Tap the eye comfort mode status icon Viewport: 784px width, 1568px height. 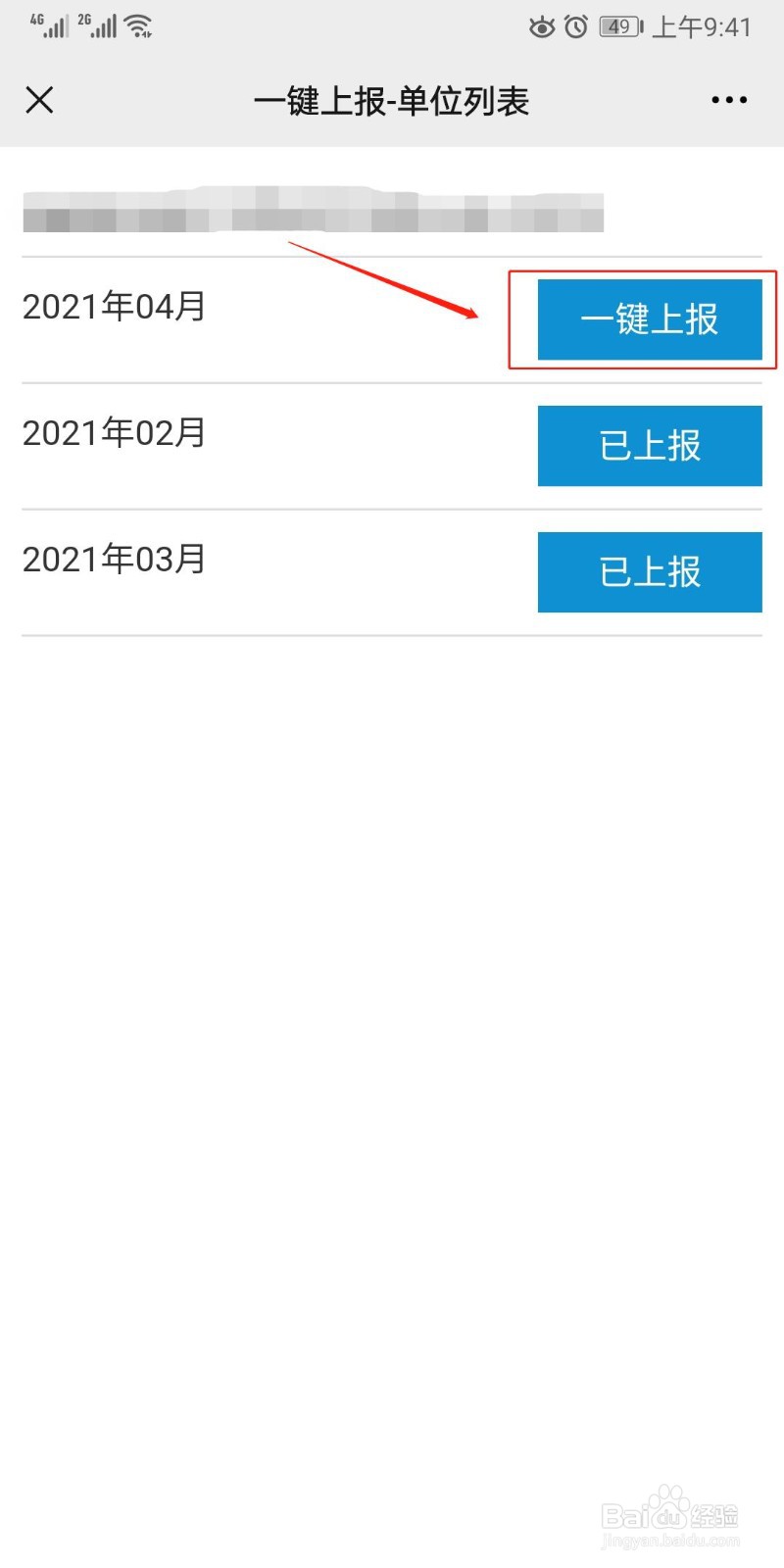(542, 28)
